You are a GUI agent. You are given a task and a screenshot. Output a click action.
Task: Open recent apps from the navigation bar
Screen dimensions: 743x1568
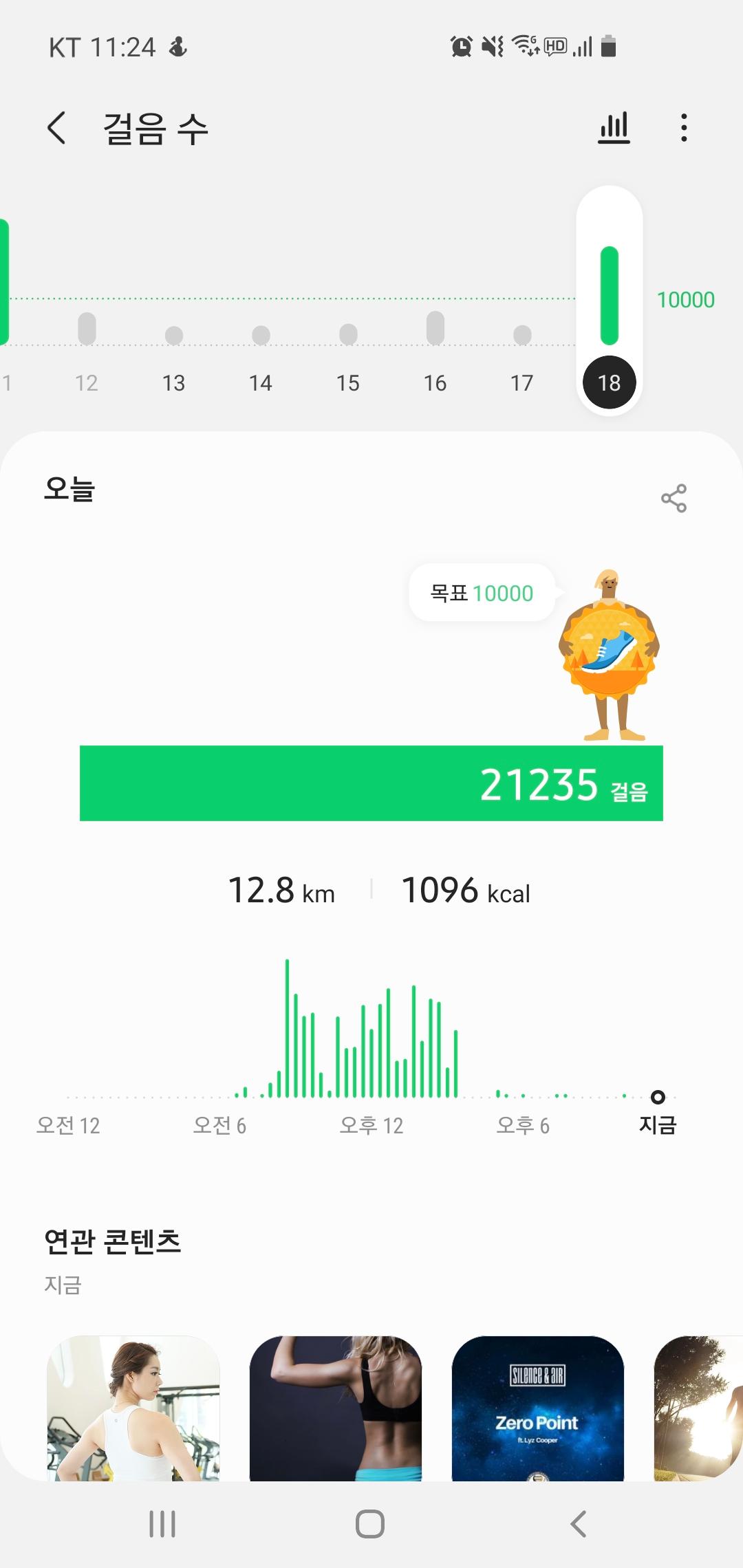pyautogui.click(x=162, y=1524)
